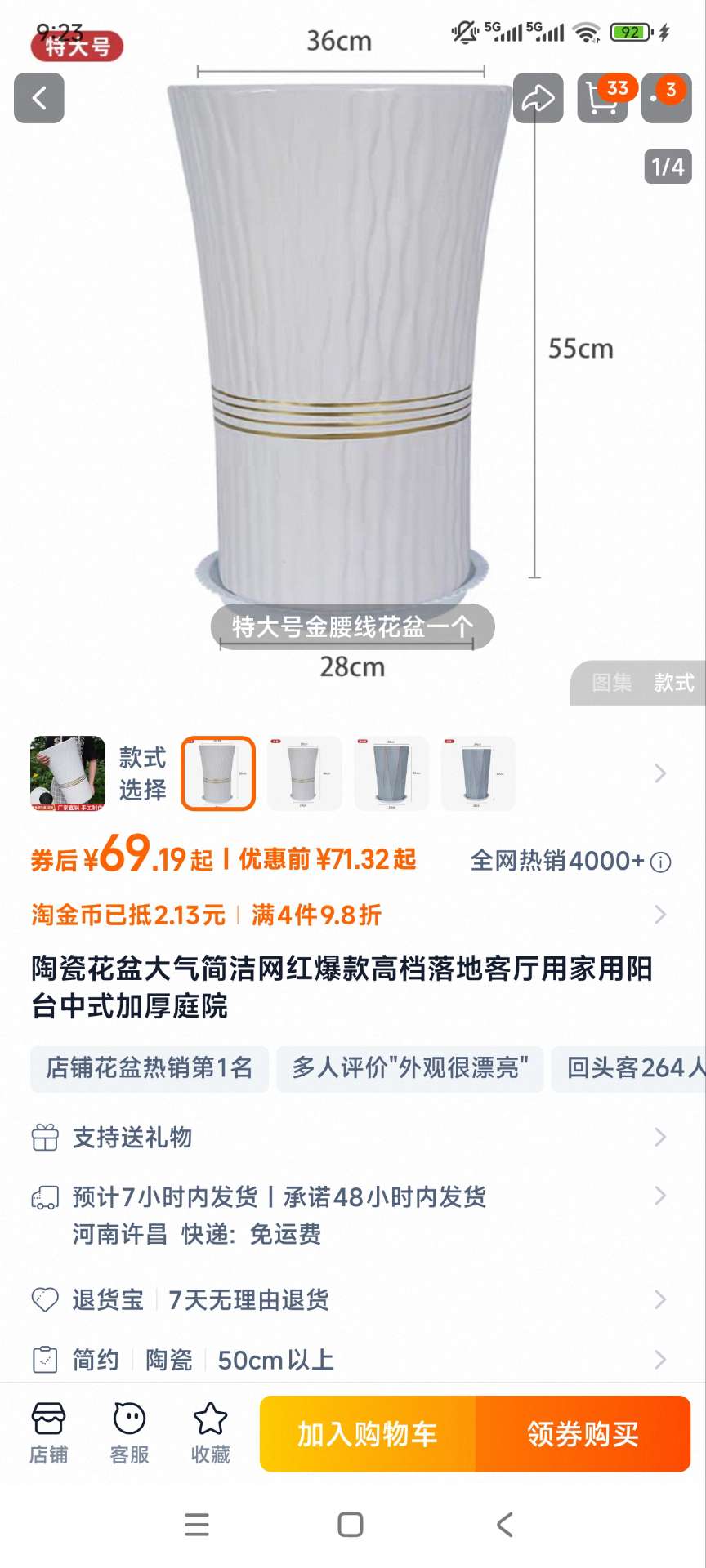Open the more options menu with badge 3
Screen dimensions: 706x1568
point(666,98)
